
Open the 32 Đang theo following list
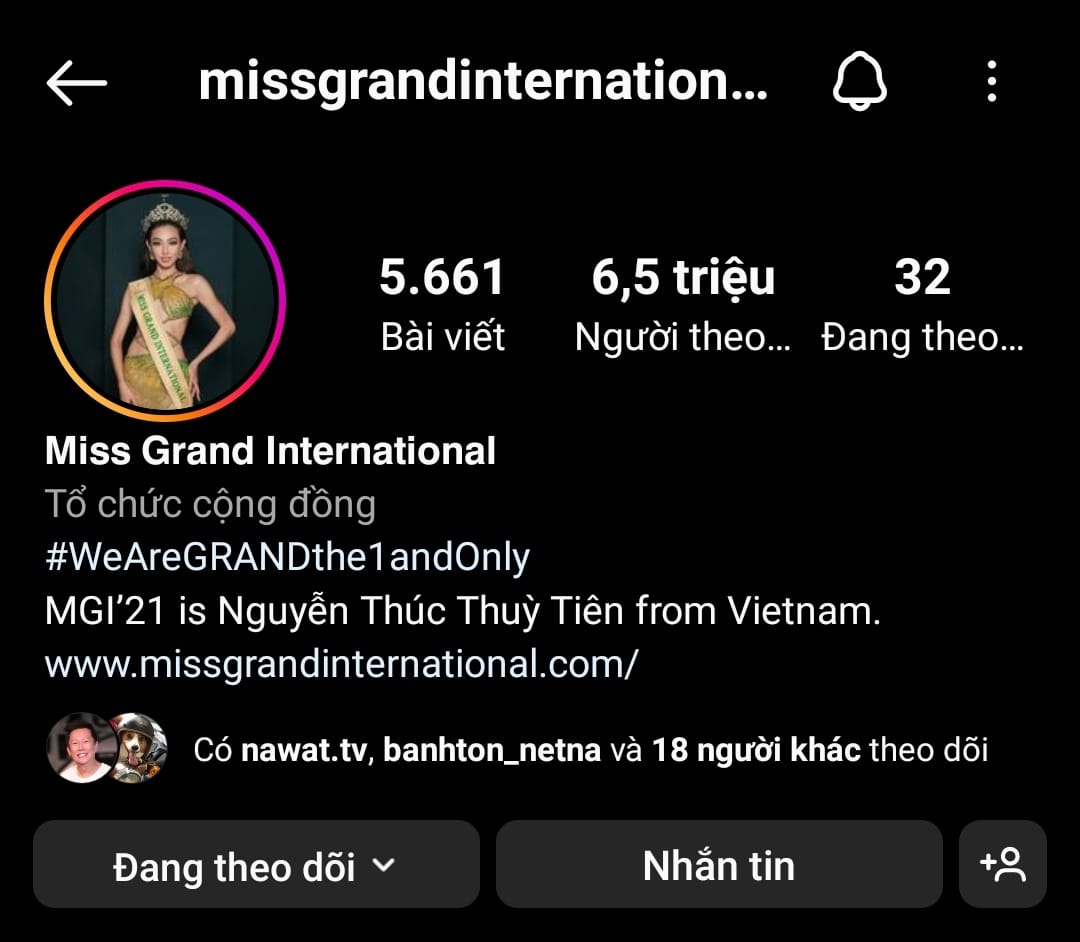tap(922, 305)
